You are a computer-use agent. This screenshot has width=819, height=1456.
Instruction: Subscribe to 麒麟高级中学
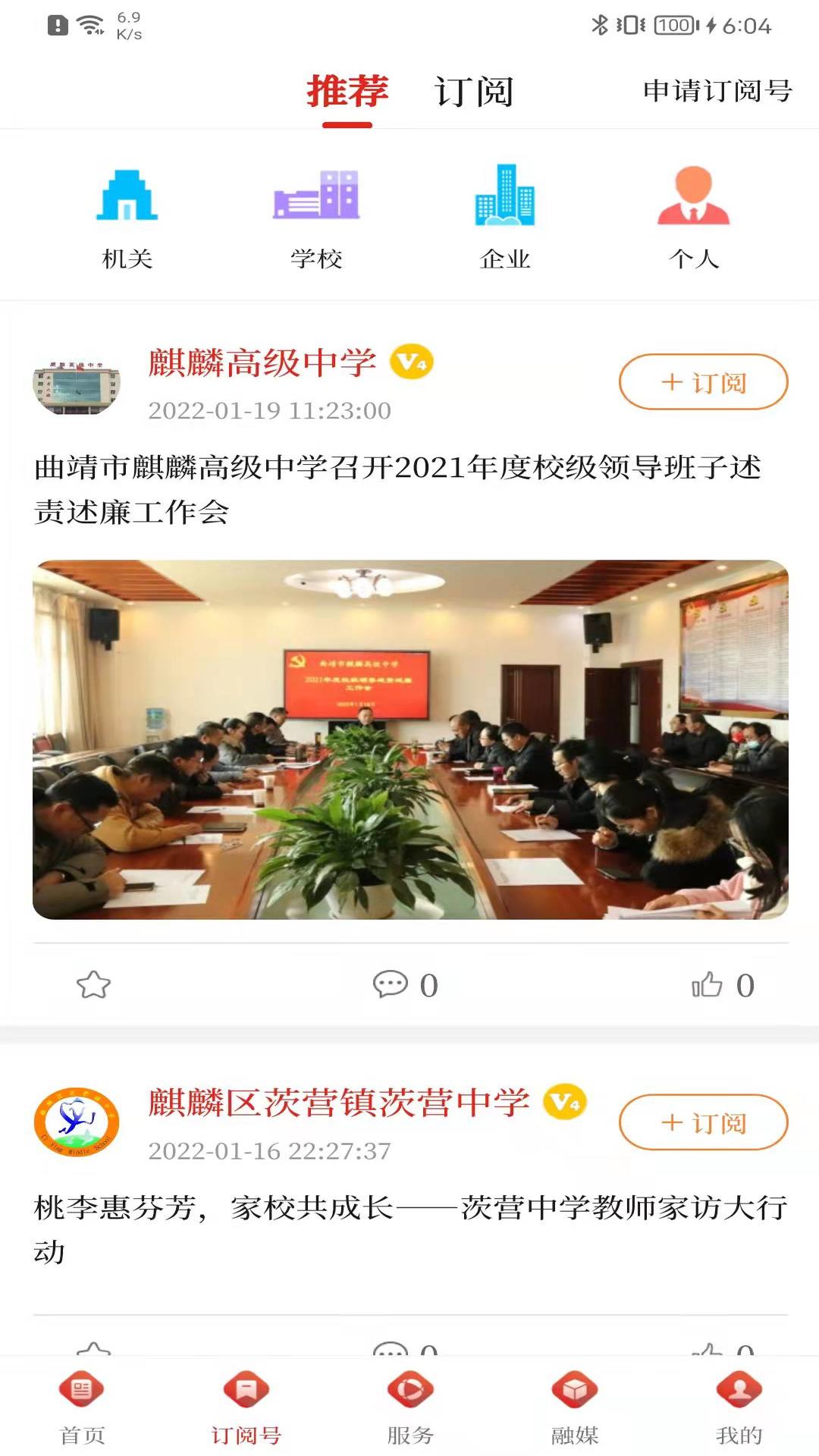703,382
